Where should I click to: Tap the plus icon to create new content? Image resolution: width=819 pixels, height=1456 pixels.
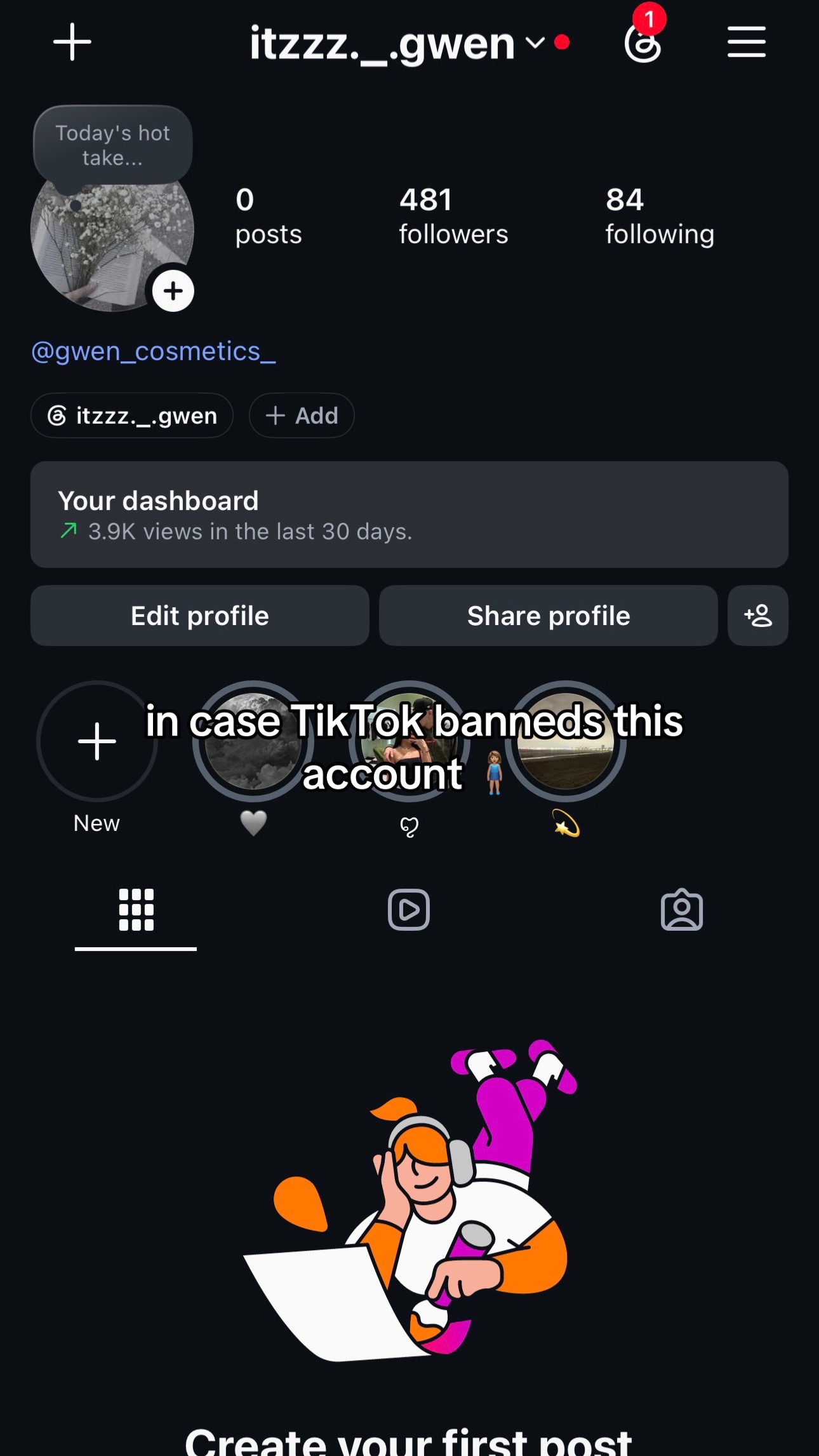[72, 43]
